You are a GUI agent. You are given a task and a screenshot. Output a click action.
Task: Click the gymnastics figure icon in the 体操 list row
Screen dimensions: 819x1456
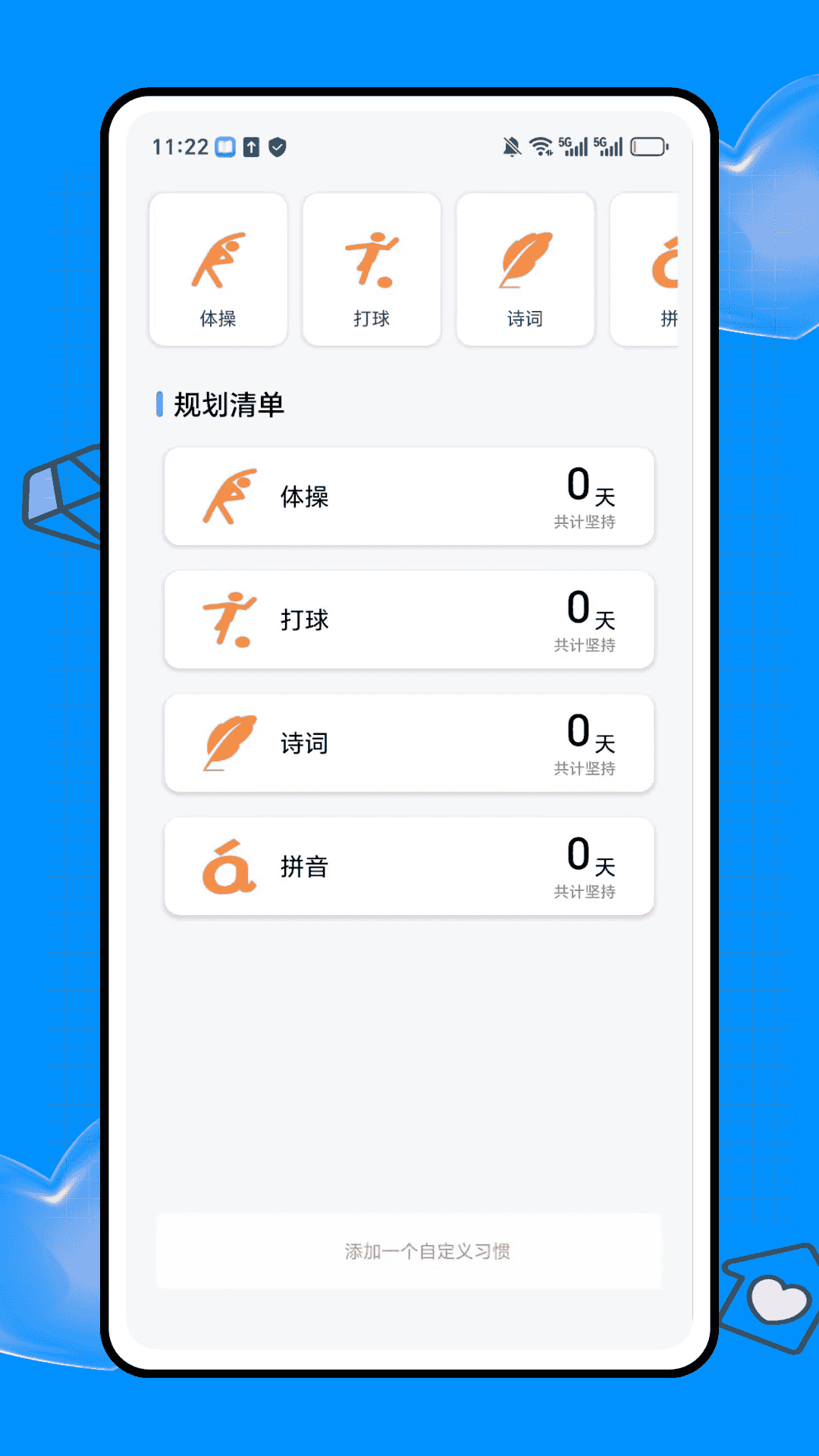(x=231, y=497)
